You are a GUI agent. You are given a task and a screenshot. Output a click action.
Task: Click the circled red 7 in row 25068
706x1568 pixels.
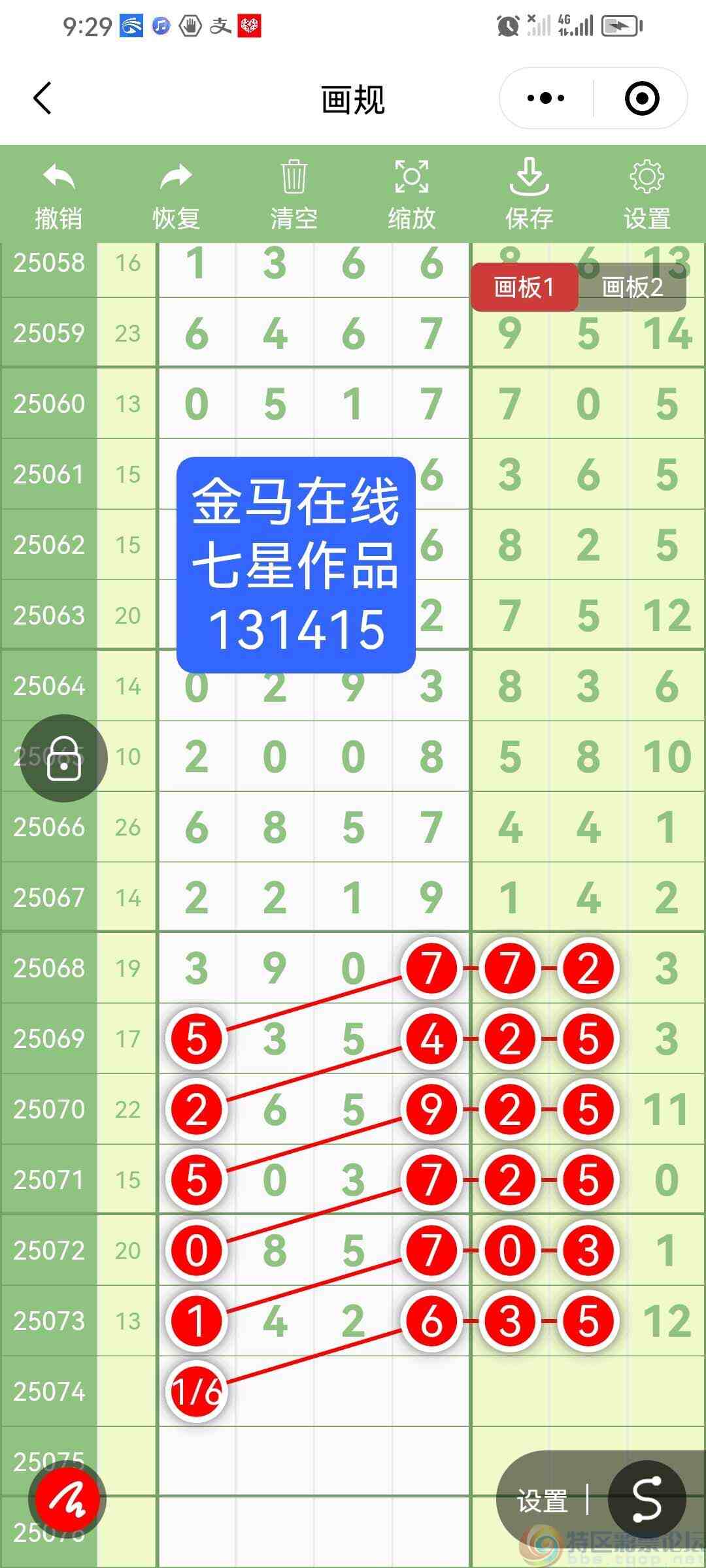pyautogui.click(x=431, y=969)
